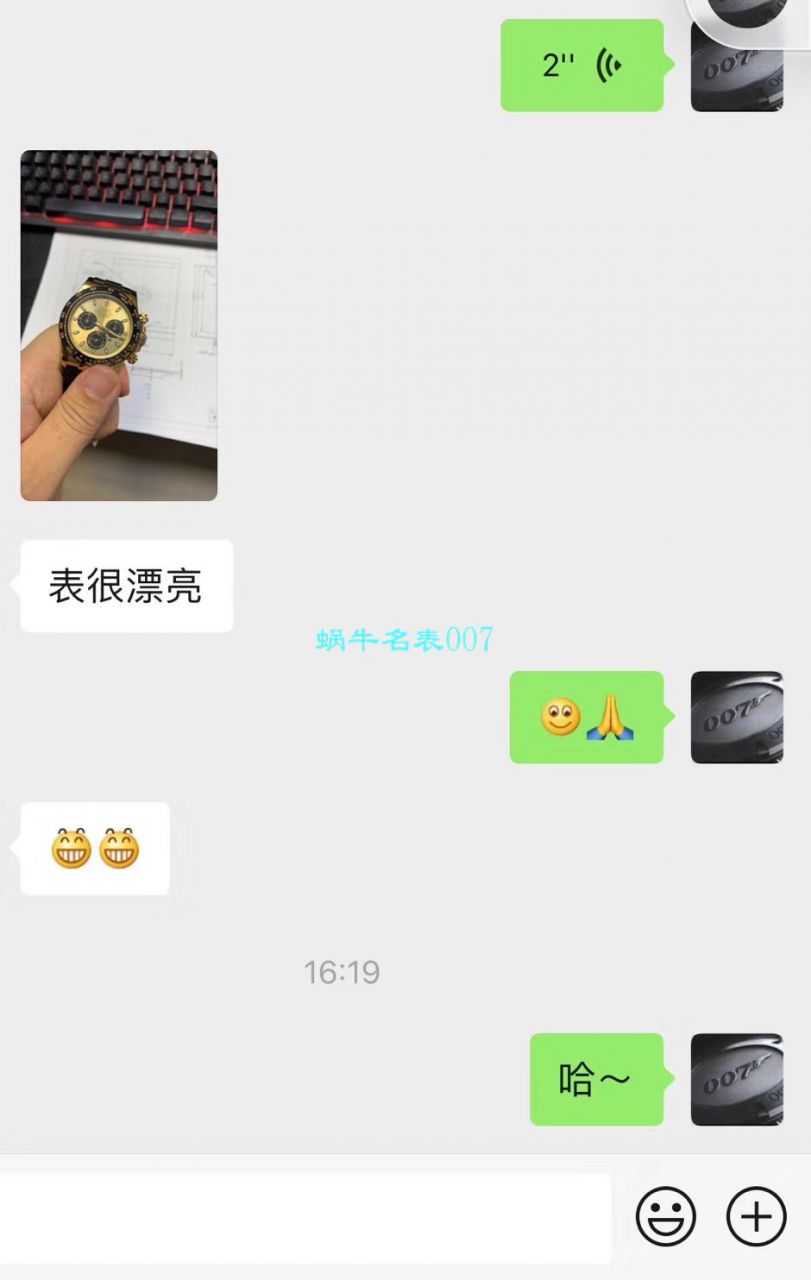The image size is (811, 1280).
Task: Open the plus attachment menu
Action: coord(756,1217)
